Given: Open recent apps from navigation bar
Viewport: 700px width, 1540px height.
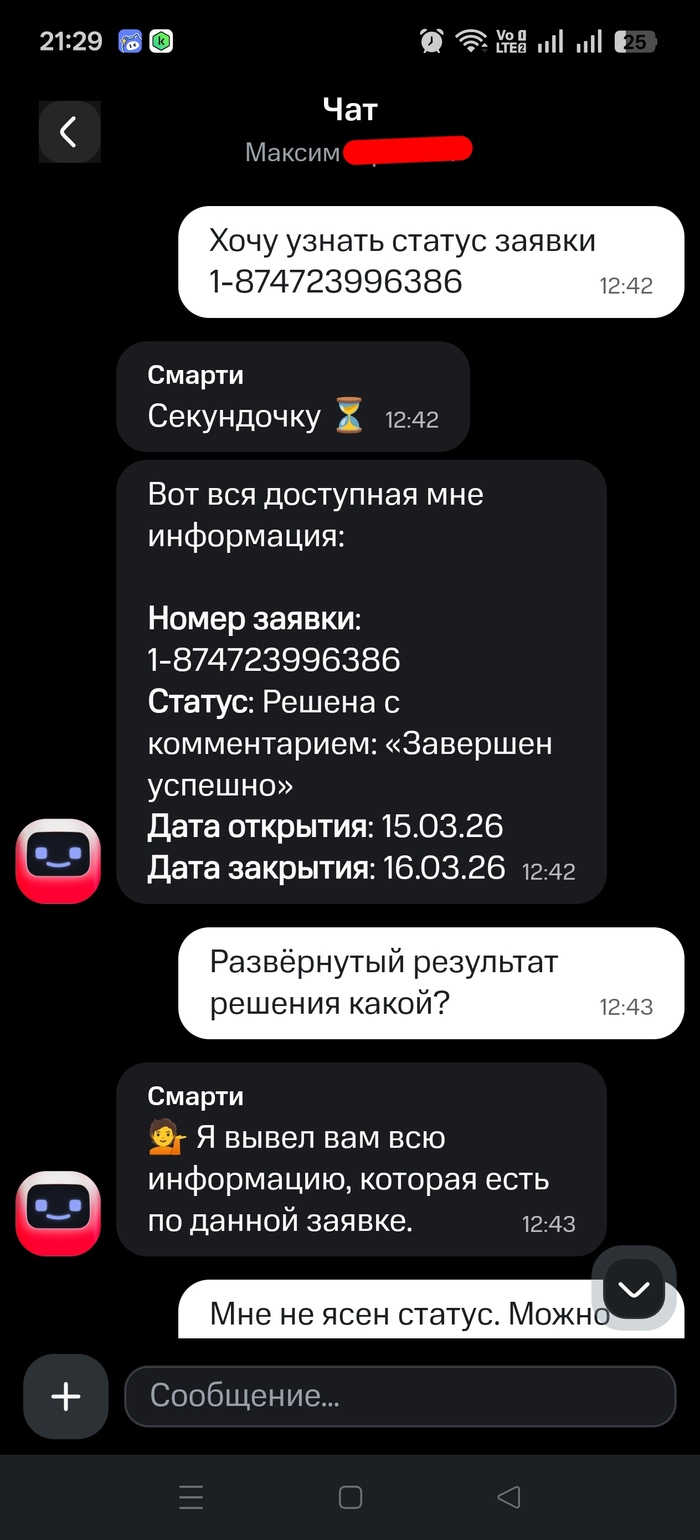Looking at the screenshot, I should pos(191,1497).
